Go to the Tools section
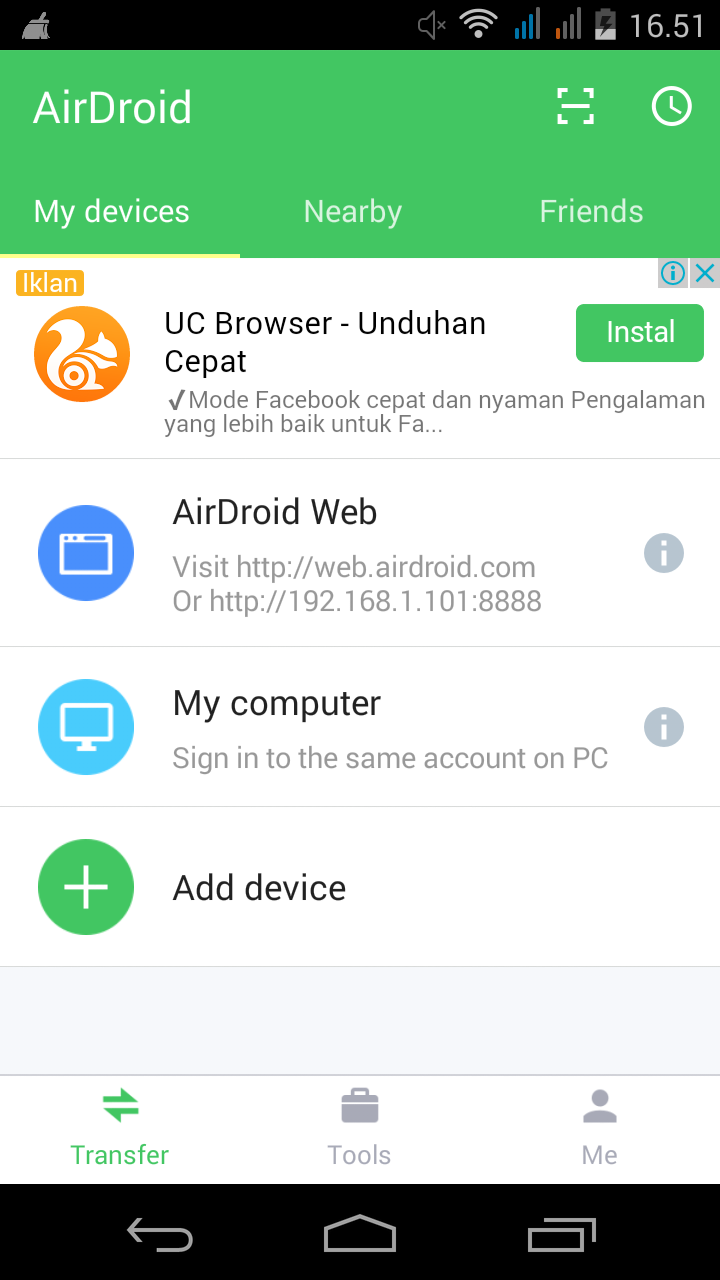 pos(359,1130)
